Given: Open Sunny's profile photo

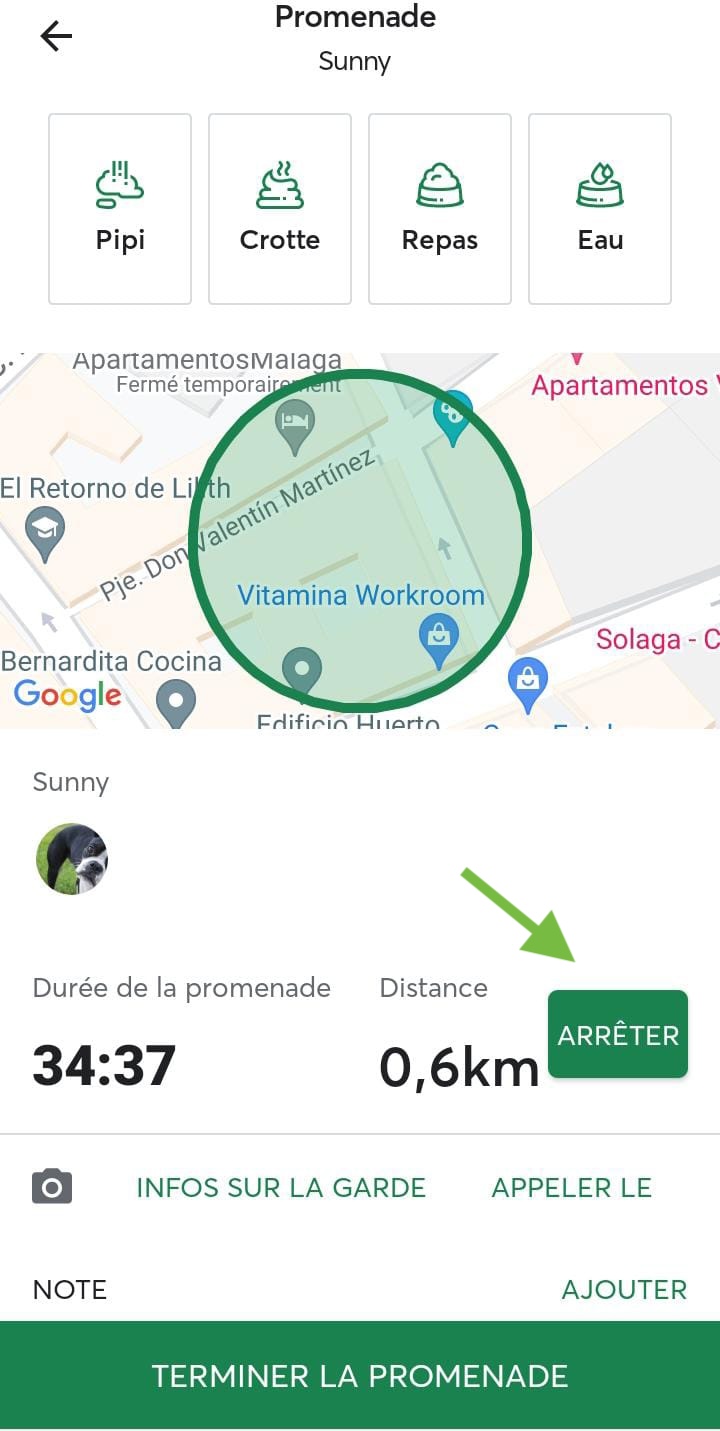Looking at the screenshot, I should point(72,858).
